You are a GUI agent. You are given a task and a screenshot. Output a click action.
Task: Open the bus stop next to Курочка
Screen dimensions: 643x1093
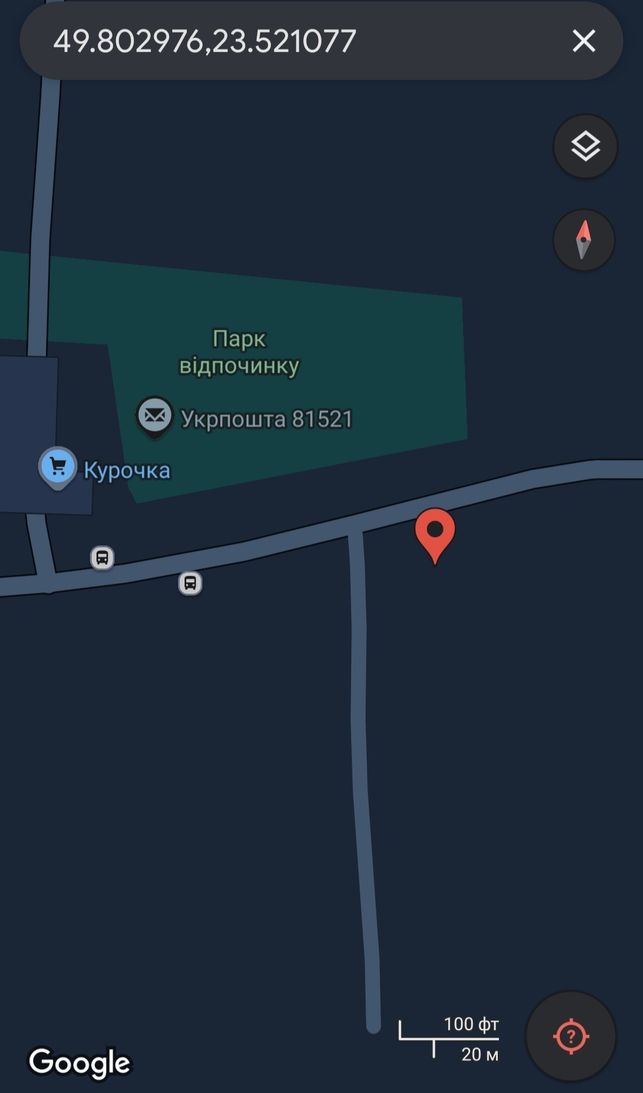click(x=103, y=558)
